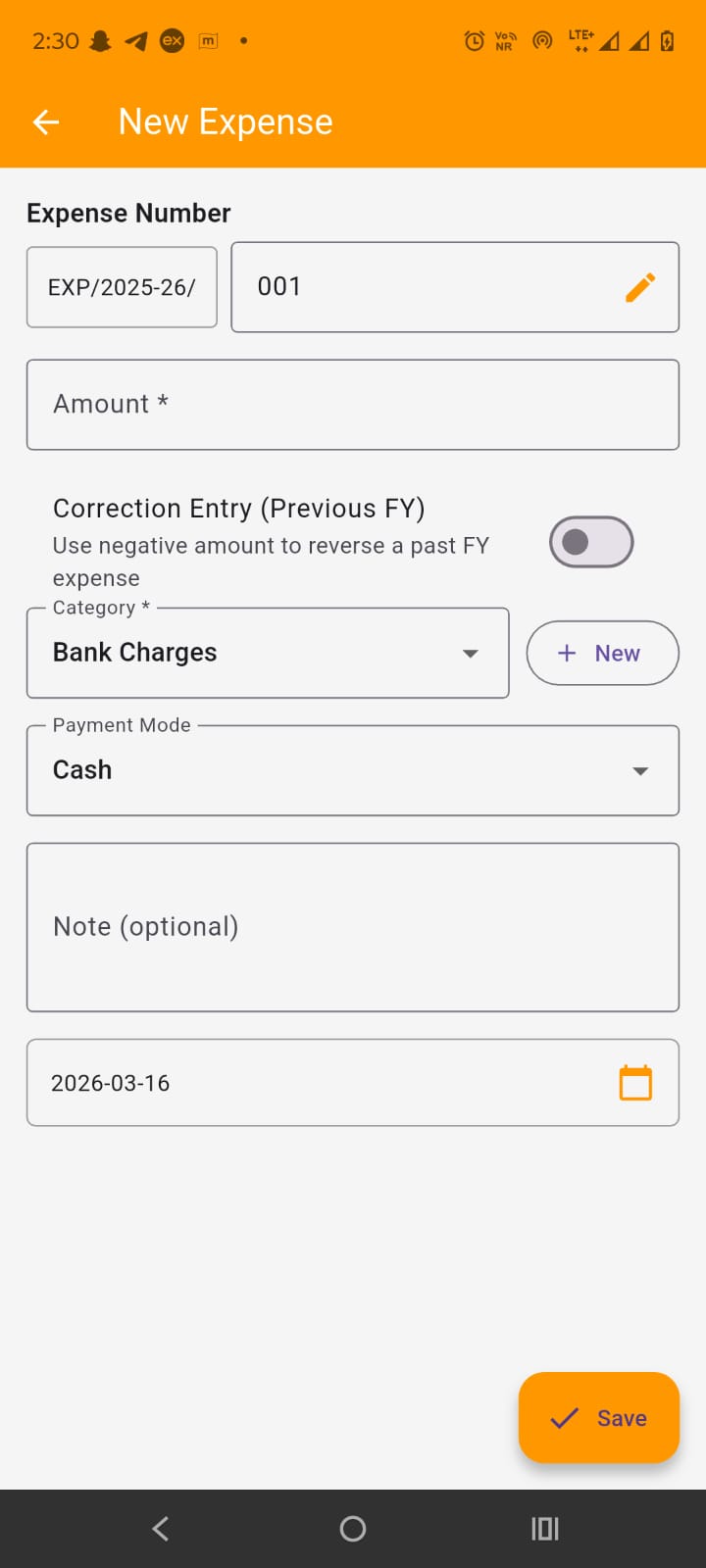Tap the checkmark icon on the Save button

coord(563,1418)
